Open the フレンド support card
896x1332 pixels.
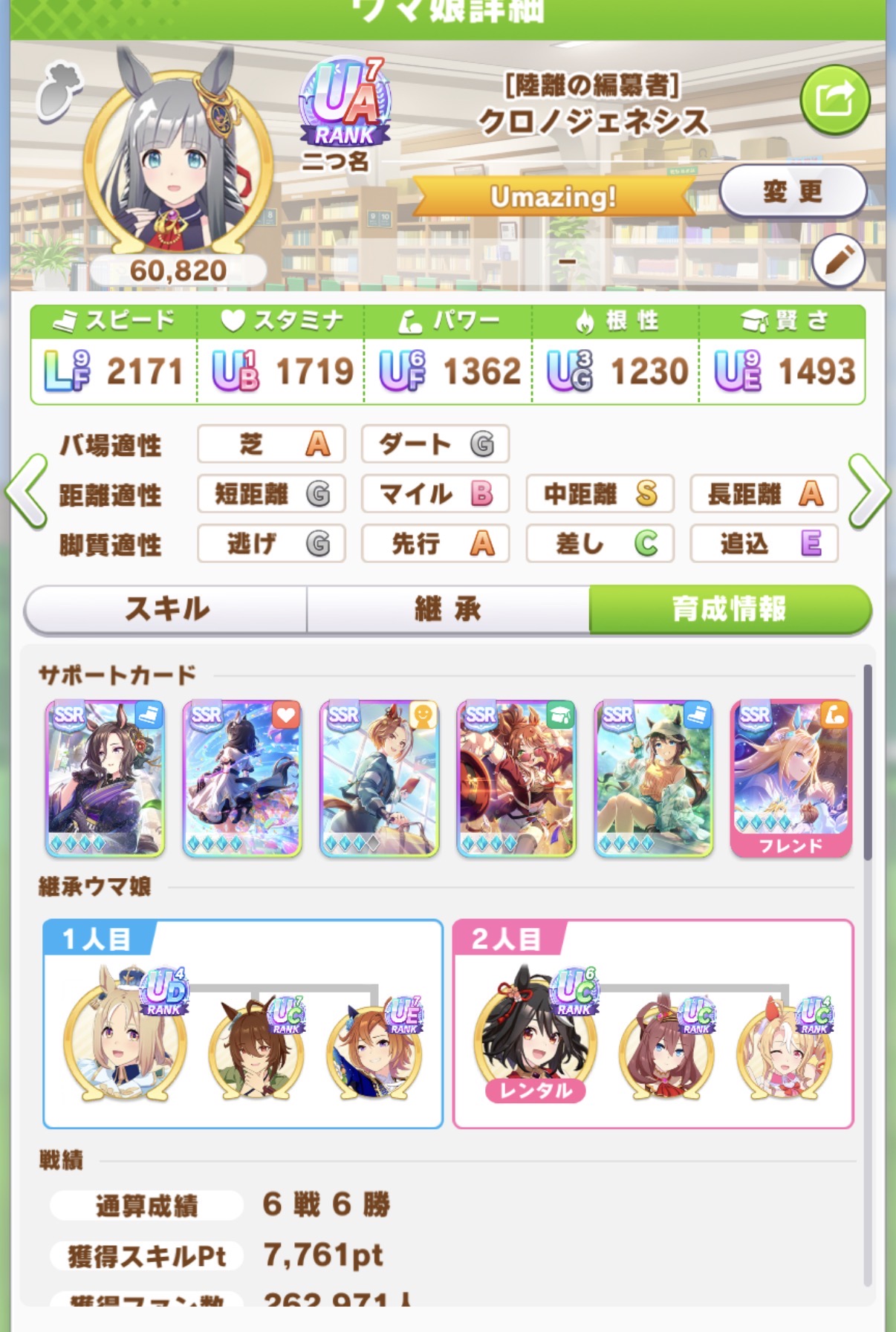(x=791, y=778)
